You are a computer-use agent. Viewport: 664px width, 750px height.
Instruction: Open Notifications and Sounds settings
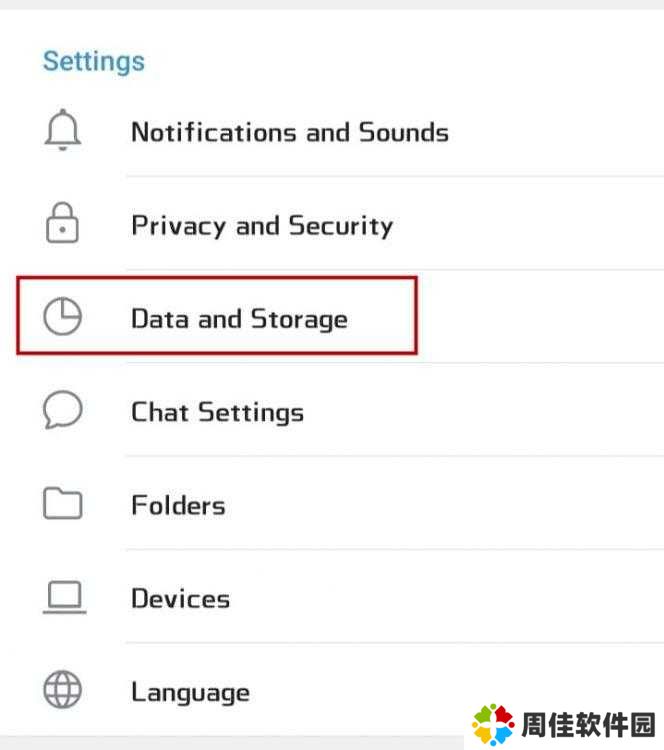click(x=290, y=132)
